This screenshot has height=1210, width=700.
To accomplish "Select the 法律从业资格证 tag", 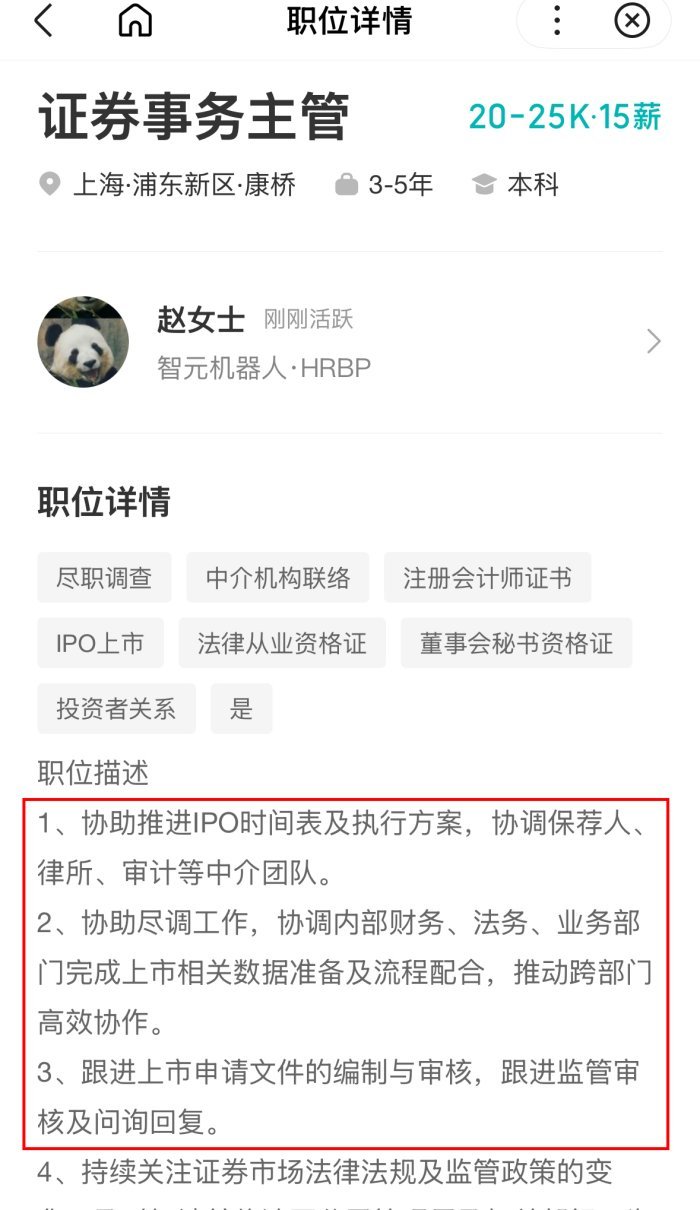I will (x=282, y=643).
